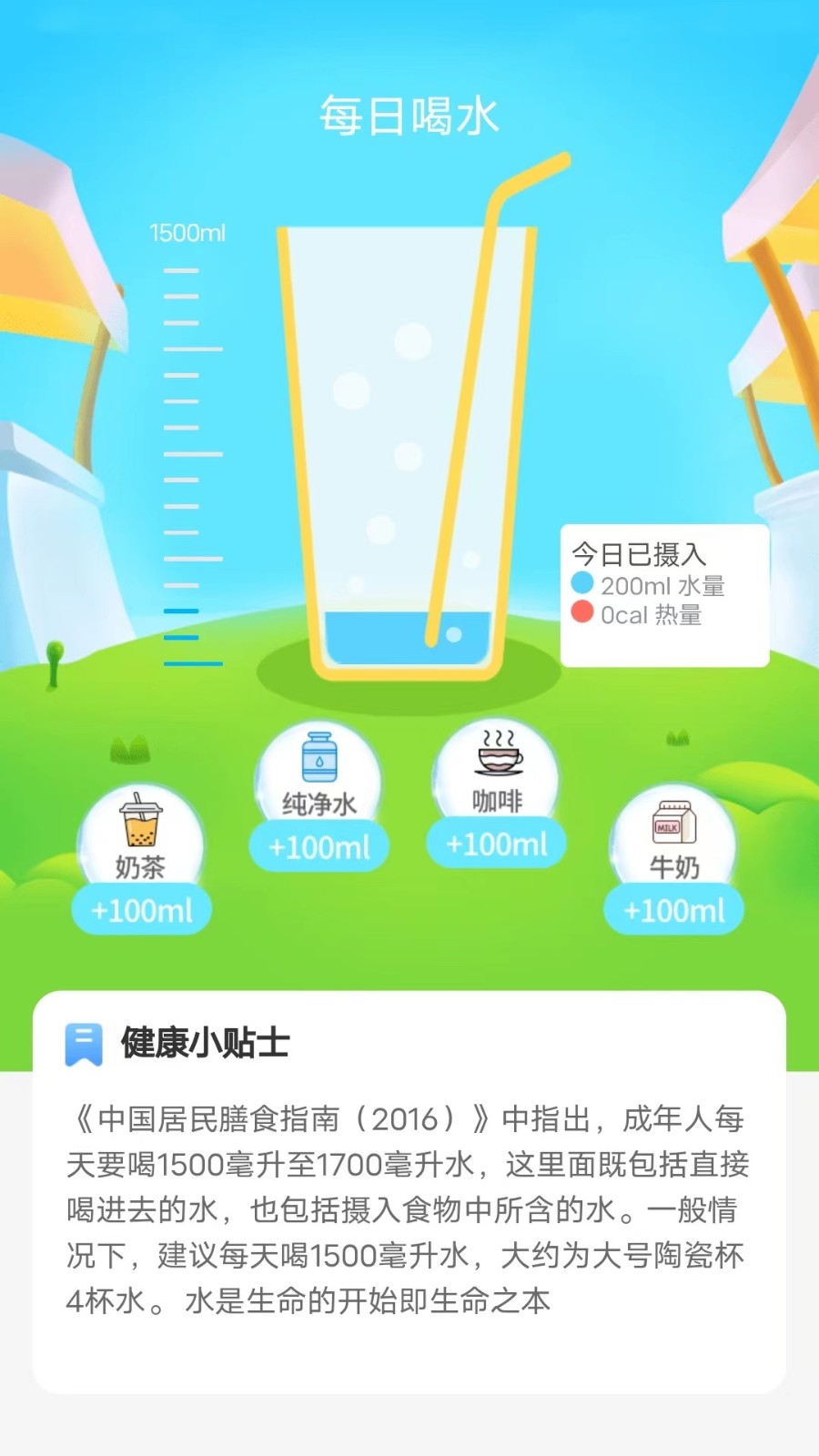This screenshot has height=1456, width=819.
Task: Log 100ml of coffee (咖啡)
Action: coord(497,844)
